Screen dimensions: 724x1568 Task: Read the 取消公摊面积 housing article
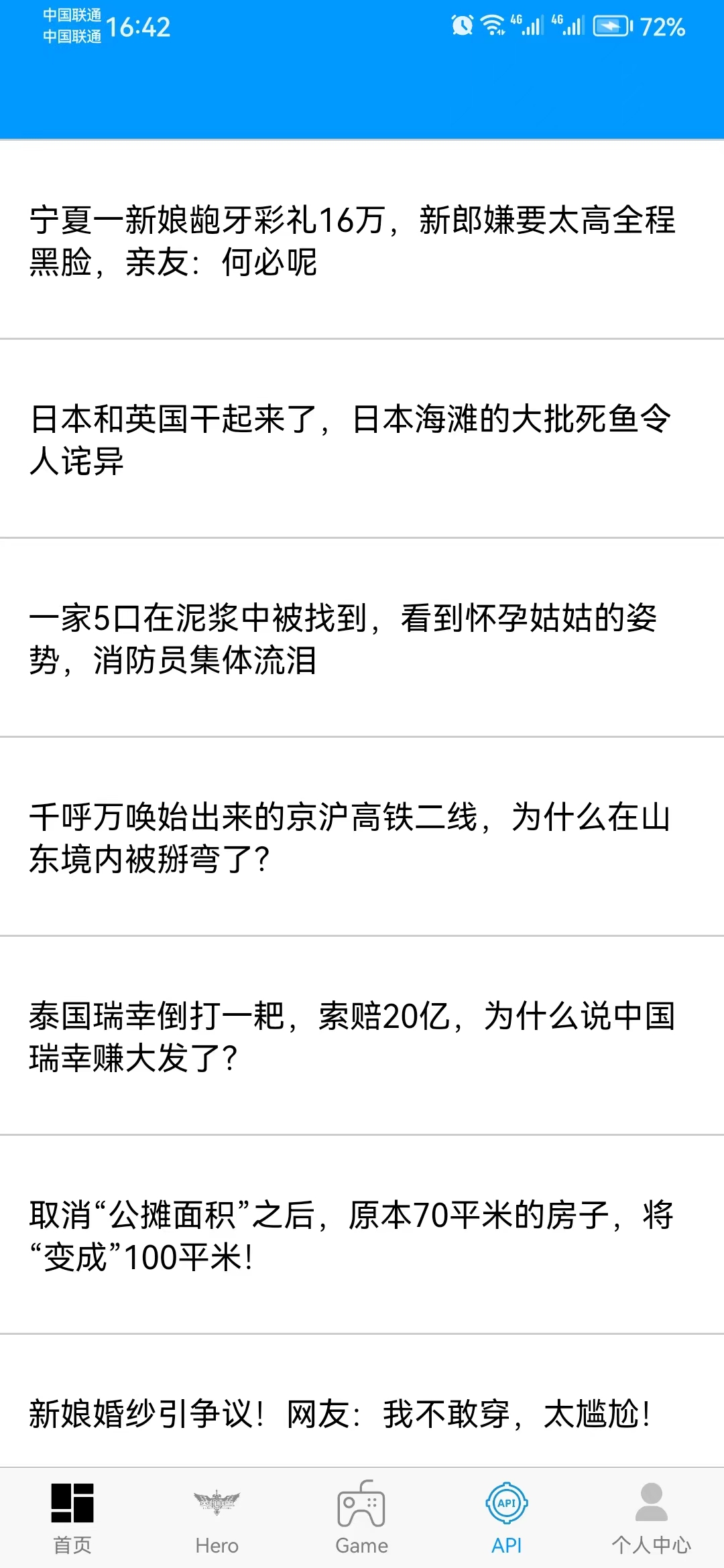pyautogui.click(x=352, y=1236)
